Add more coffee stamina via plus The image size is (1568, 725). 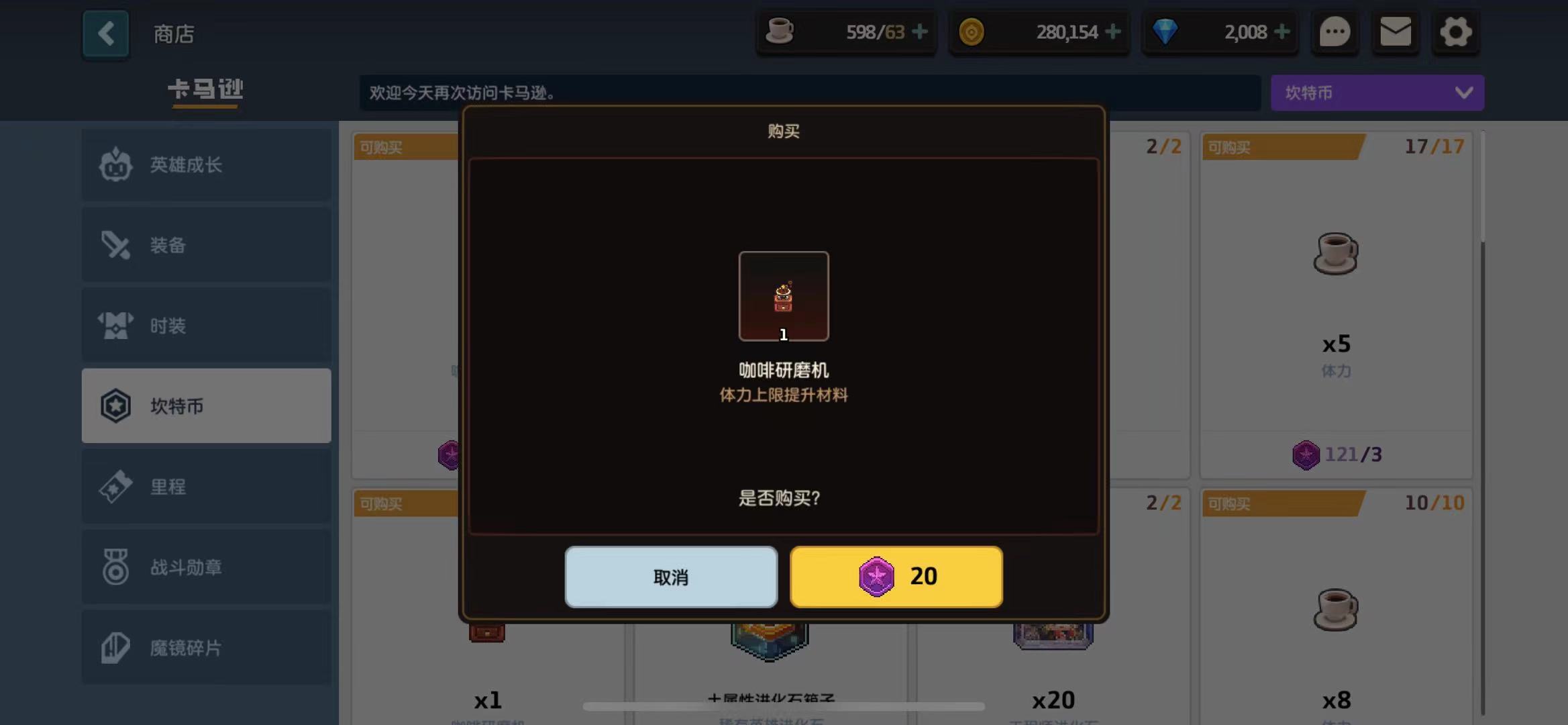point(921,32)
